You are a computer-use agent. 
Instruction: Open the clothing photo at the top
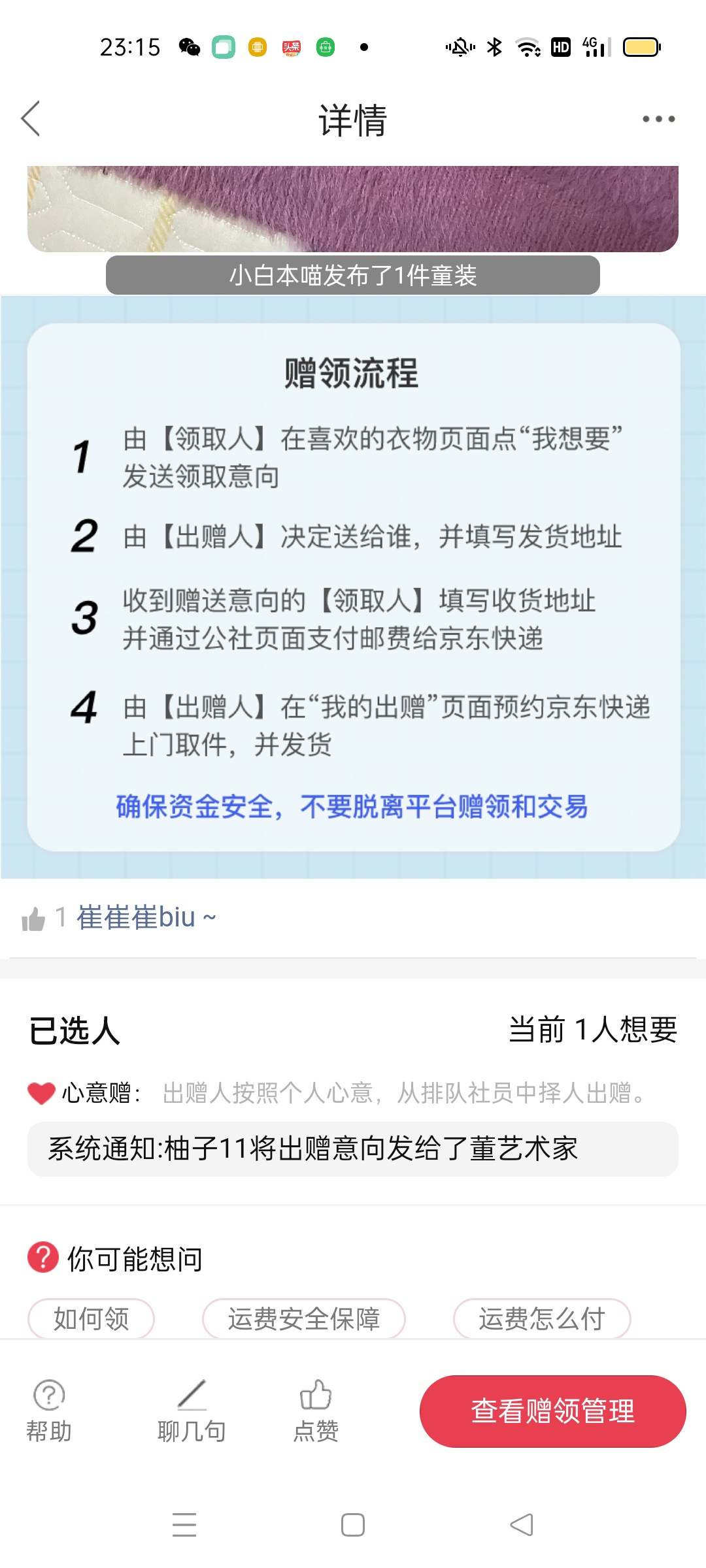(x=353, y=209)
